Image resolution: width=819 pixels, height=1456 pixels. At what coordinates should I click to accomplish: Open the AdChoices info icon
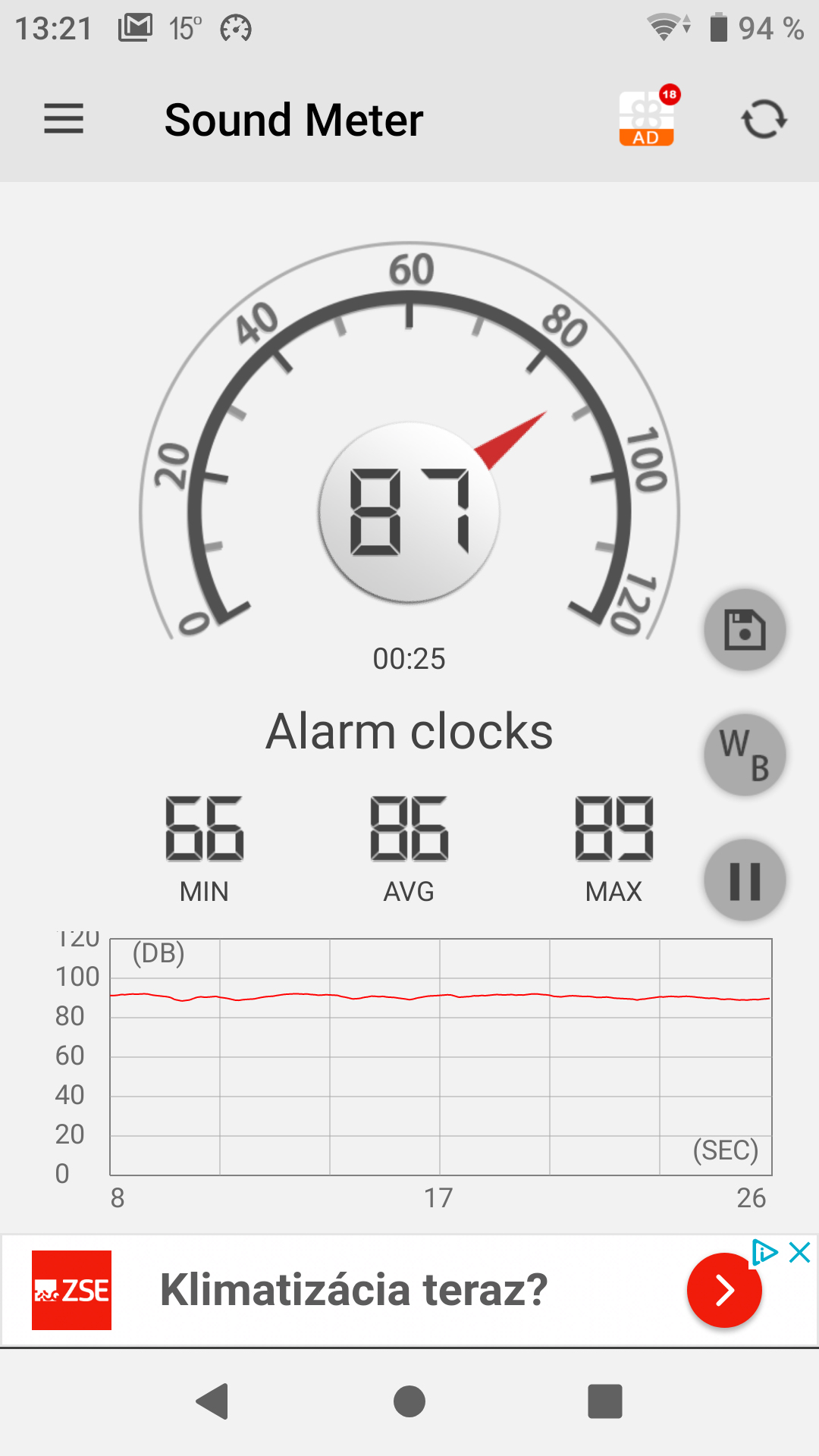click(x=764, y=1252)
